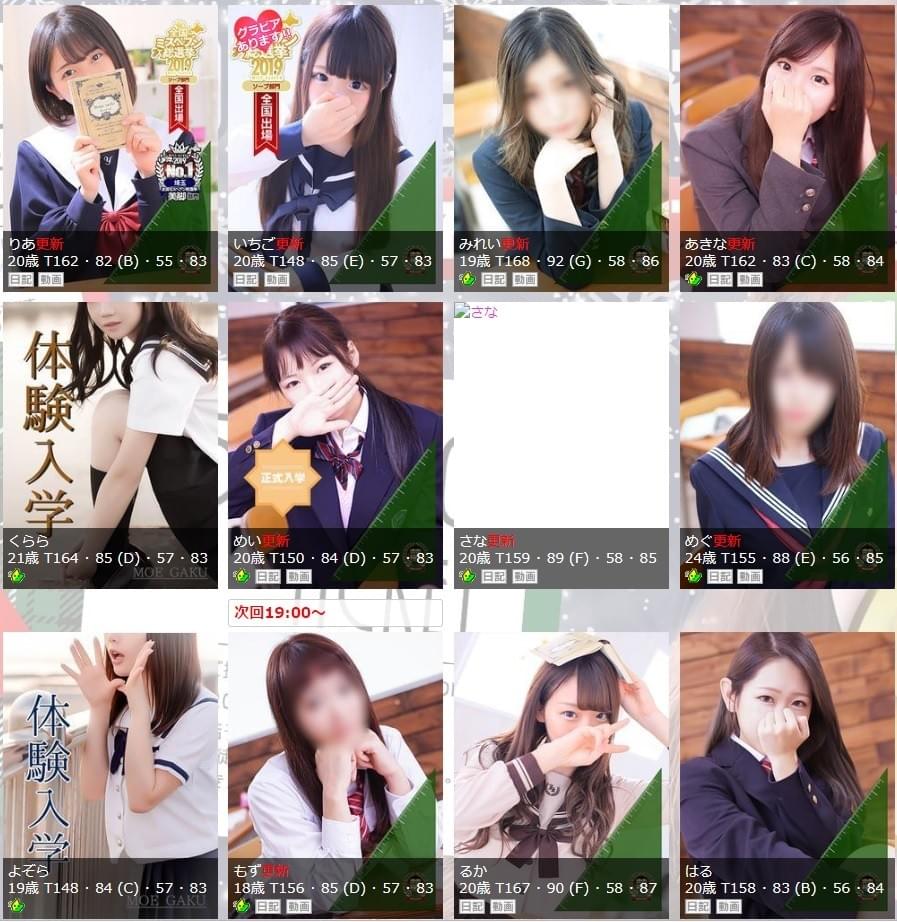The image size is (897, 922).
Task: Tap the 日記 button under りあ
Action: coord(20,280)
